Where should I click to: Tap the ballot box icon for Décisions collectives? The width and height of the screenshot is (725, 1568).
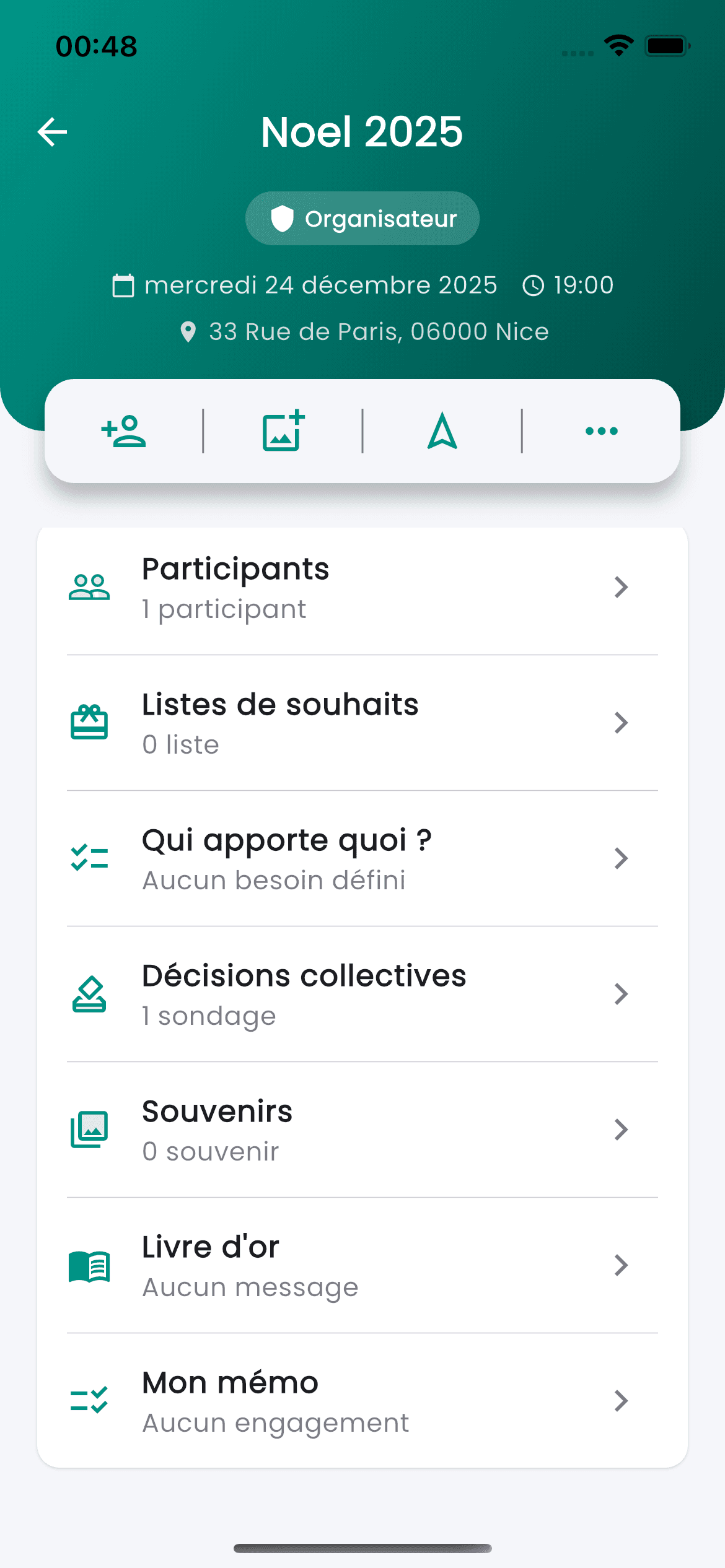point(89,993)
